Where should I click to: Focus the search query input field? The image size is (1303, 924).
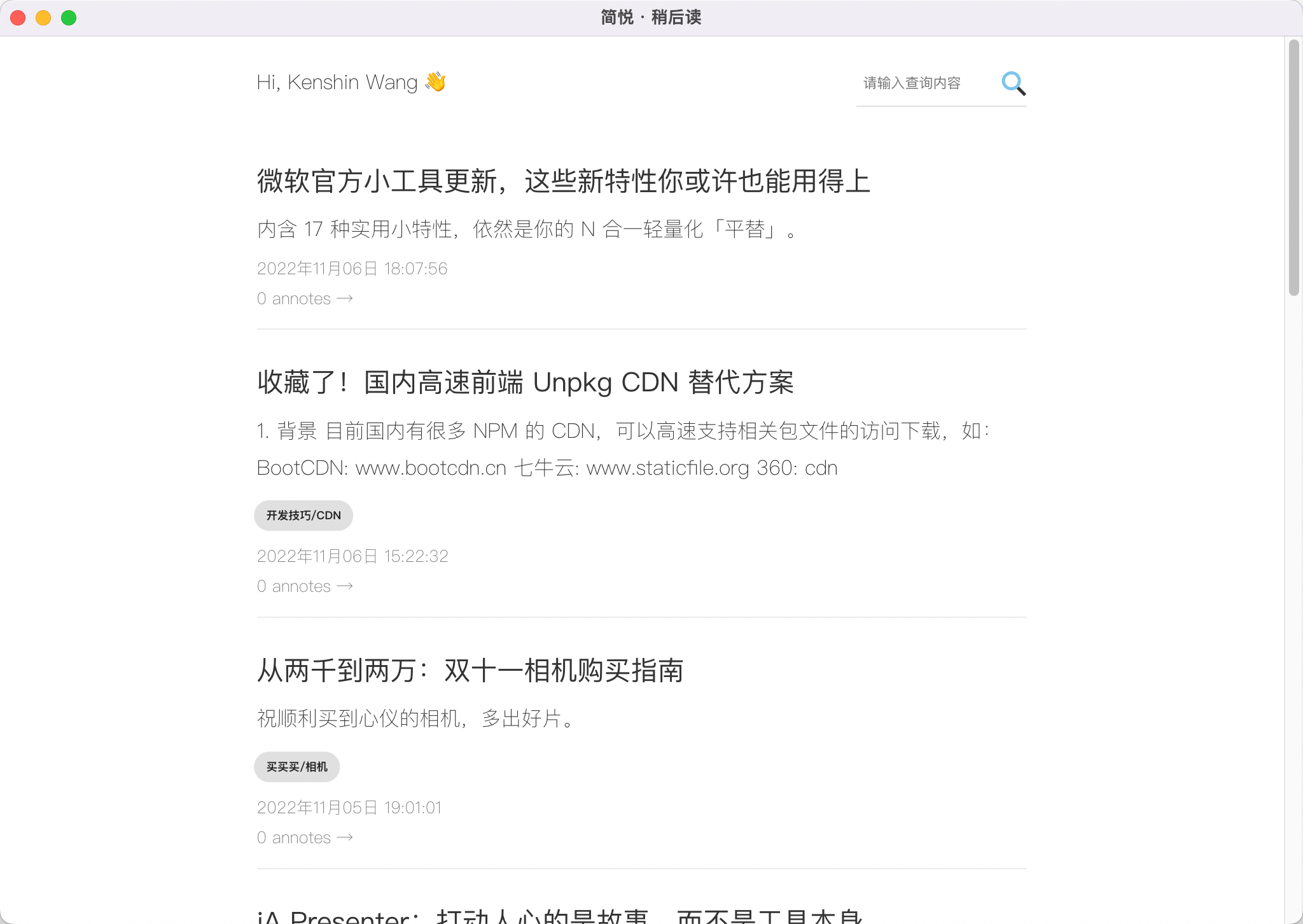(x=923, y=83)
